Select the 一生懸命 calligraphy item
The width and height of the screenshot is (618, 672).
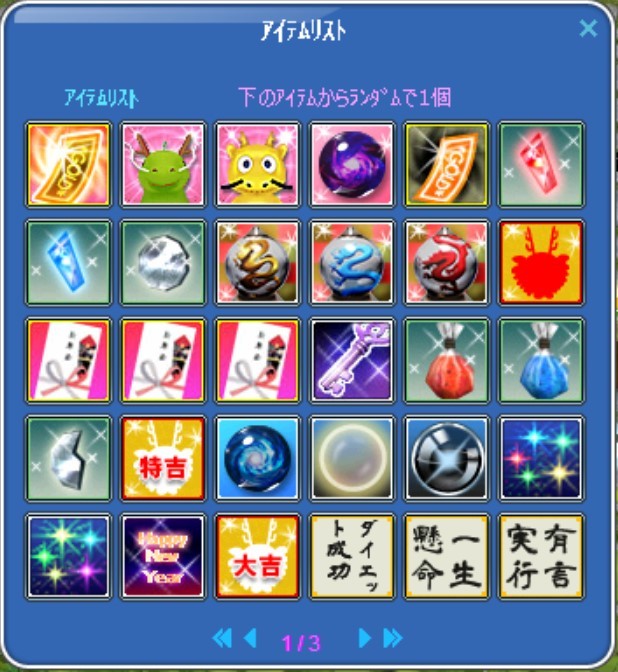click(447, 556)
